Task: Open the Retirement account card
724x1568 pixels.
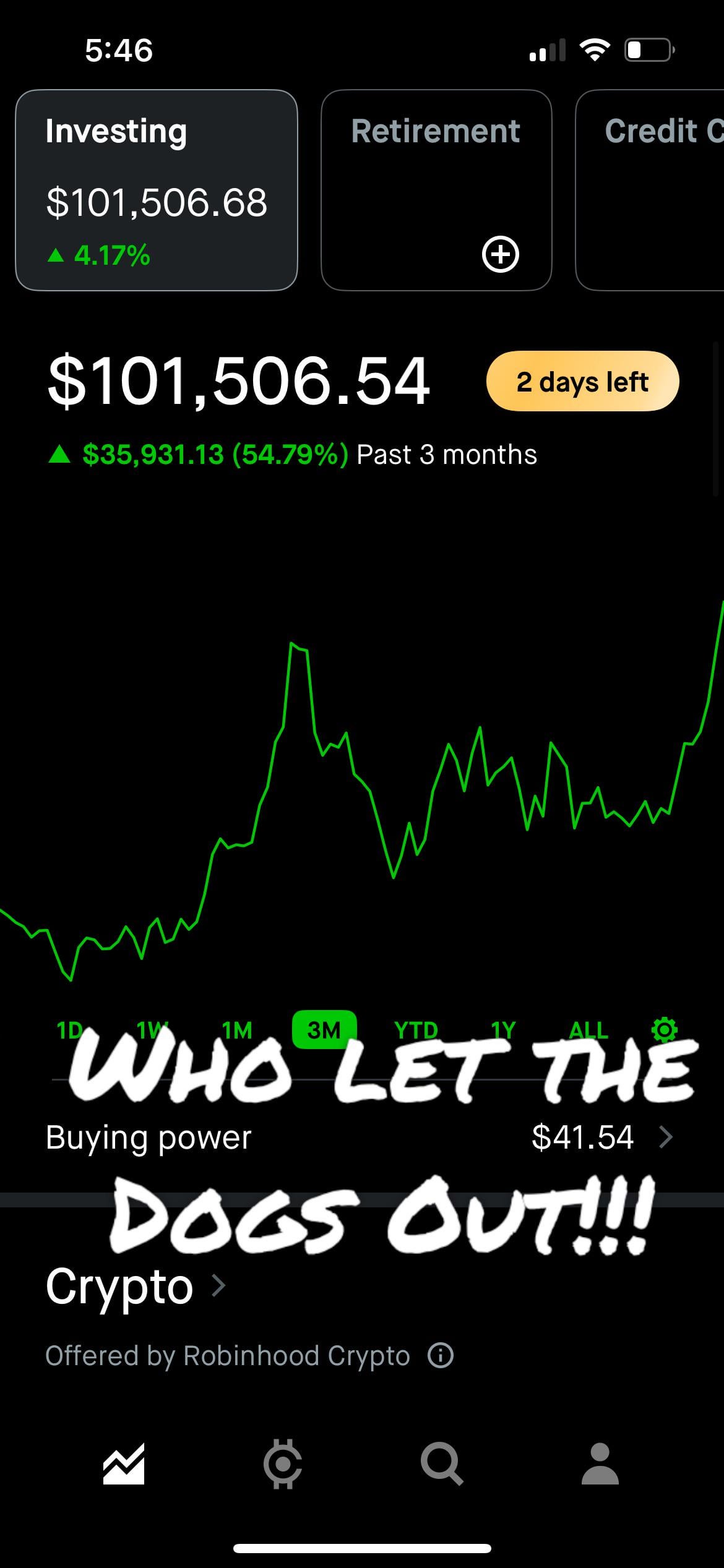Action: point(436,190)
